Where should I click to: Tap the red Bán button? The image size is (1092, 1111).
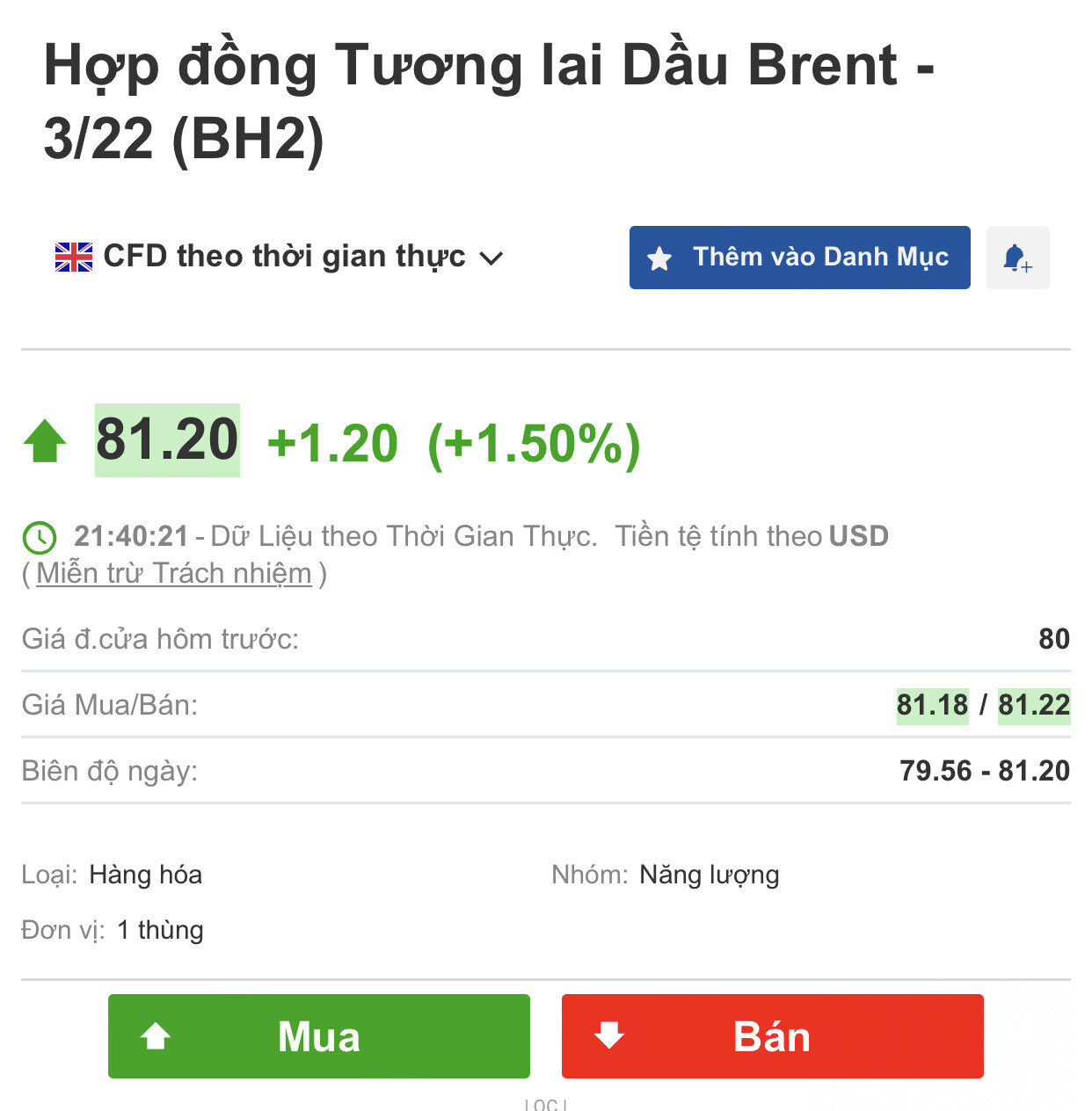772,1035
